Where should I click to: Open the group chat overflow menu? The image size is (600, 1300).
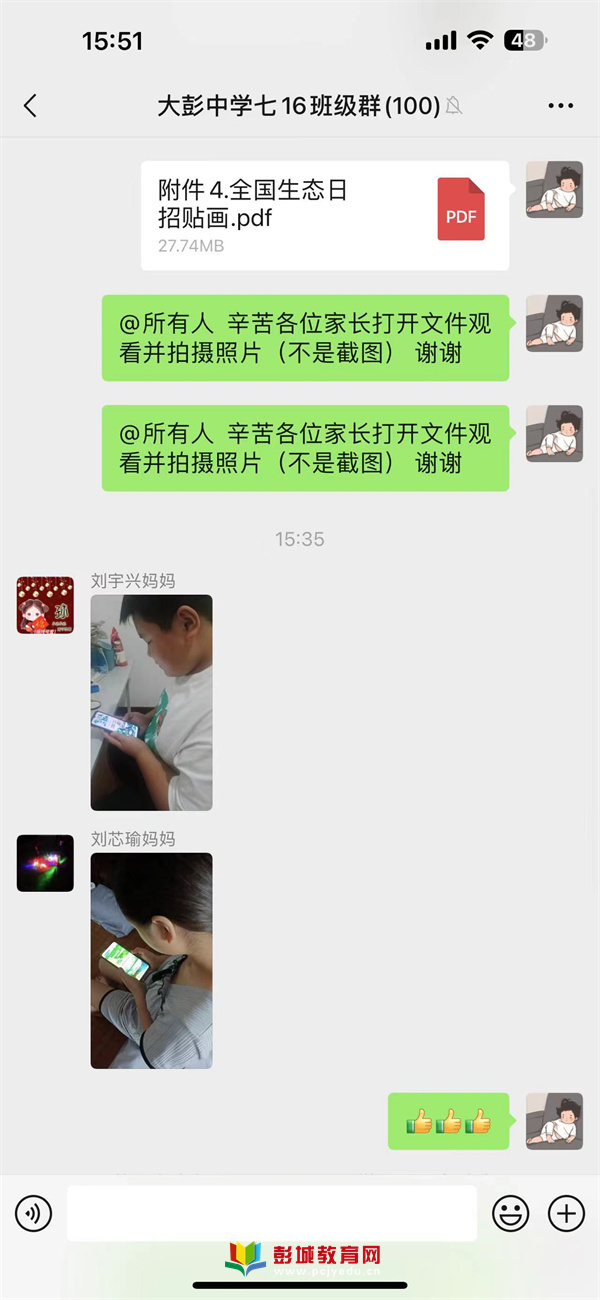pyautogui.click(x=560, y=106)
